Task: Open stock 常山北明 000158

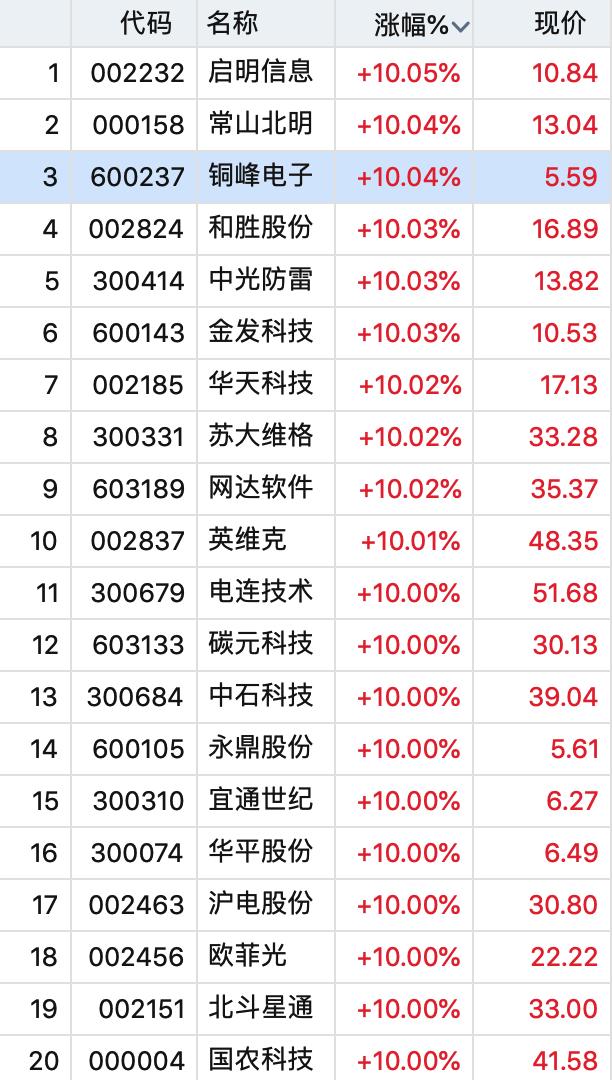Action: pos(260,125)
